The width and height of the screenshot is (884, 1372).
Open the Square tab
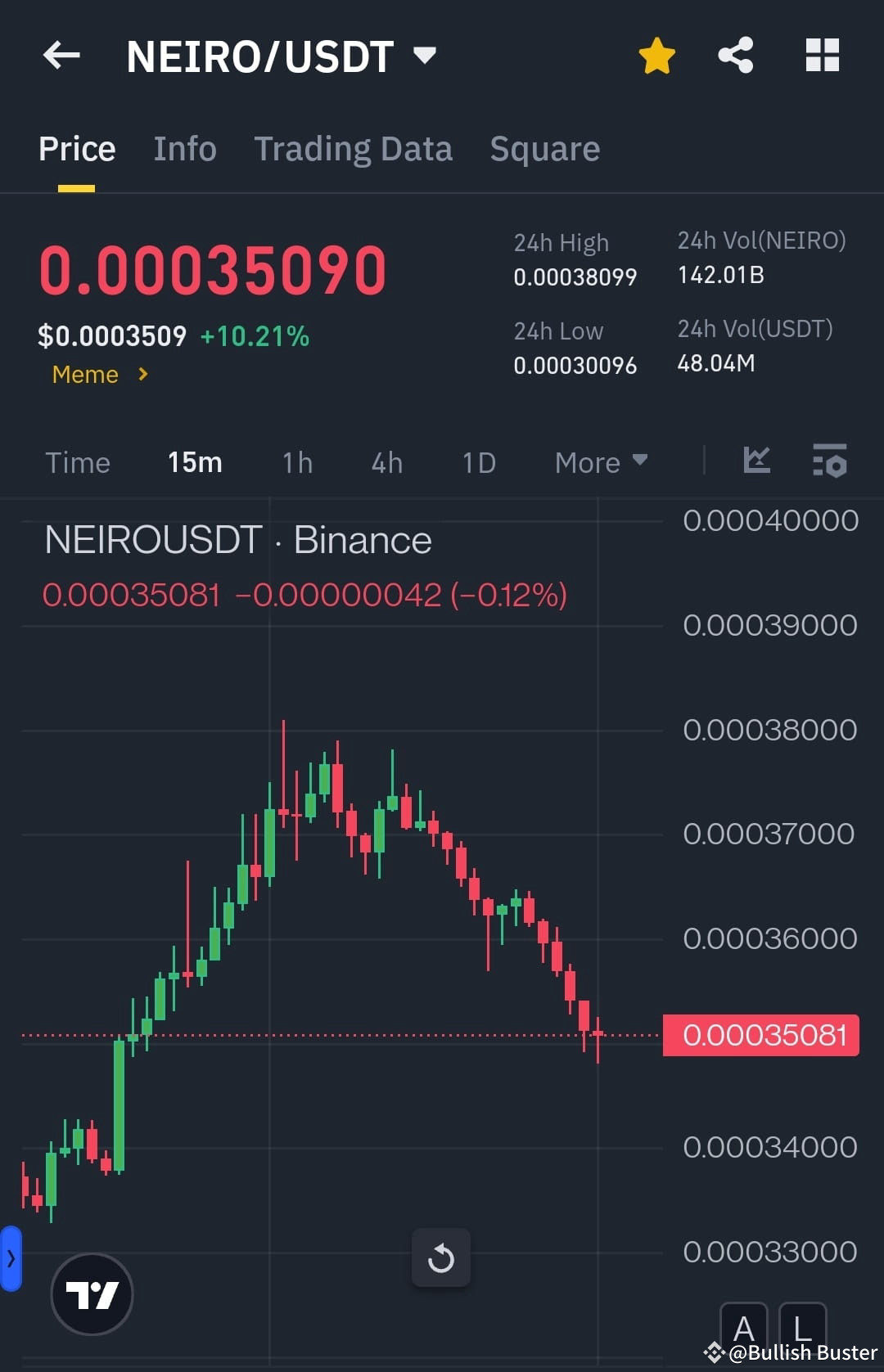click(x=544, y=148)
